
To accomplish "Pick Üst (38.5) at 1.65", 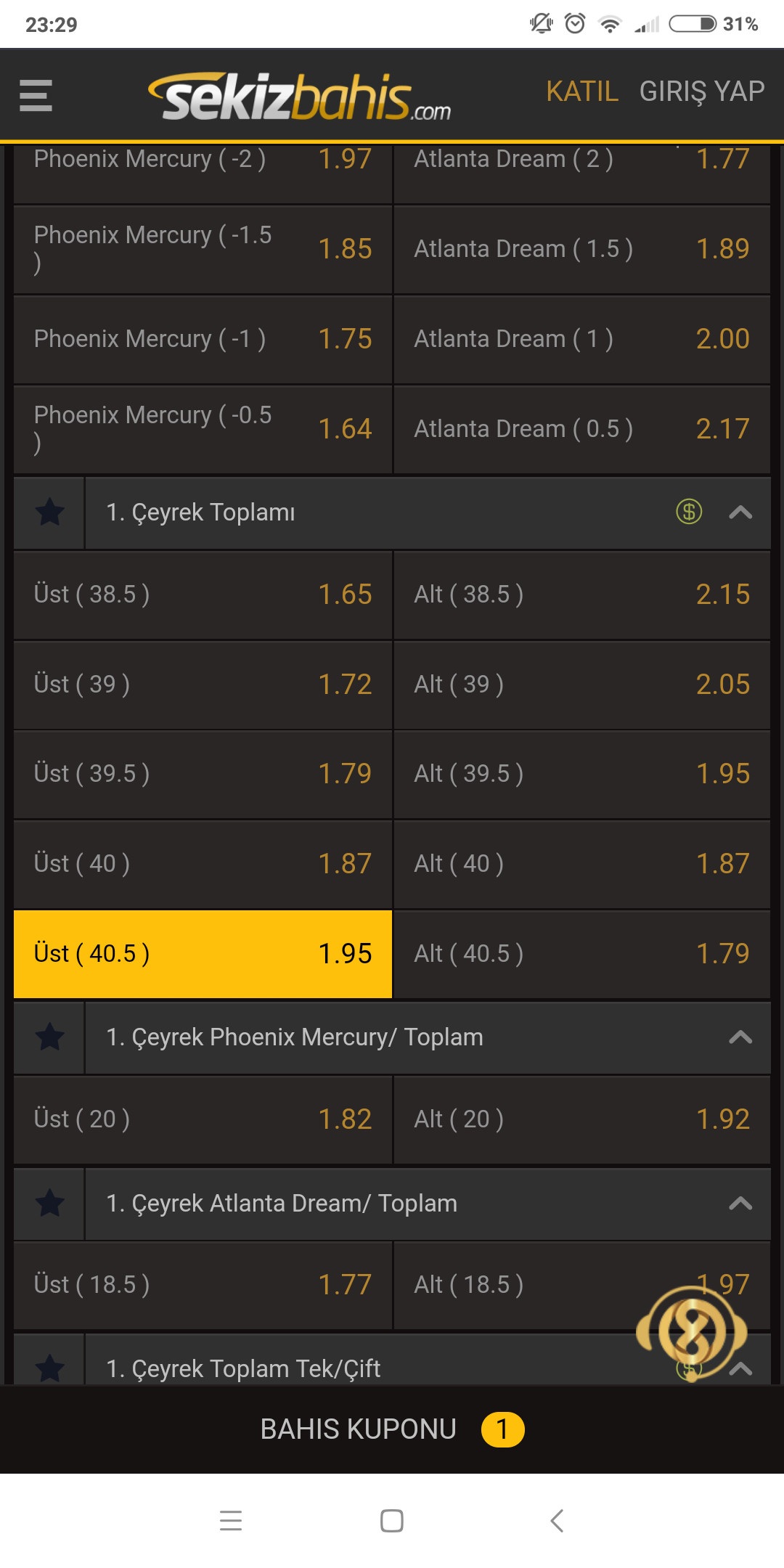I will [203, 595].
